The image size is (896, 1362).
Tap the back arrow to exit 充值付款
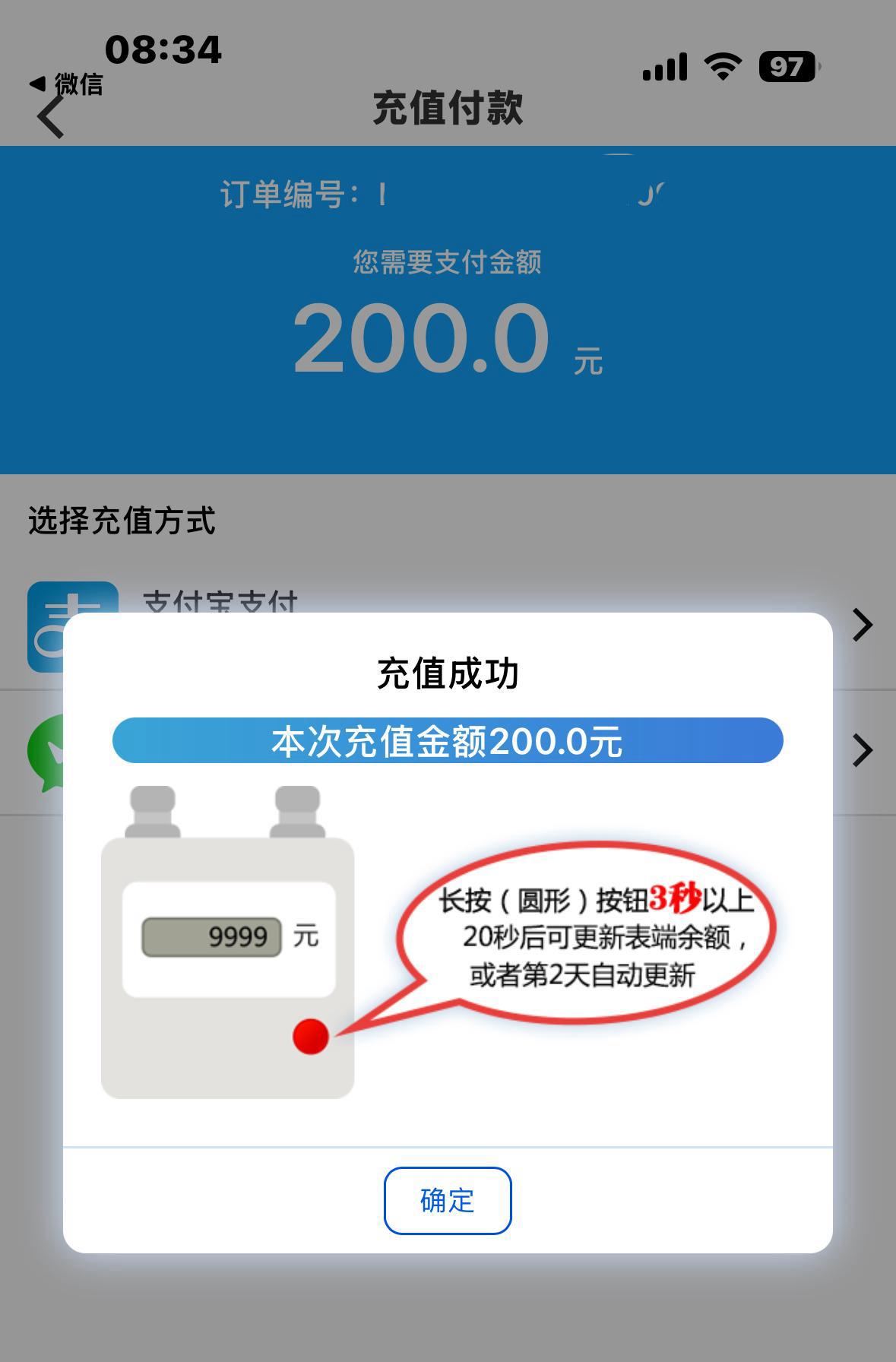coord(50,116)
